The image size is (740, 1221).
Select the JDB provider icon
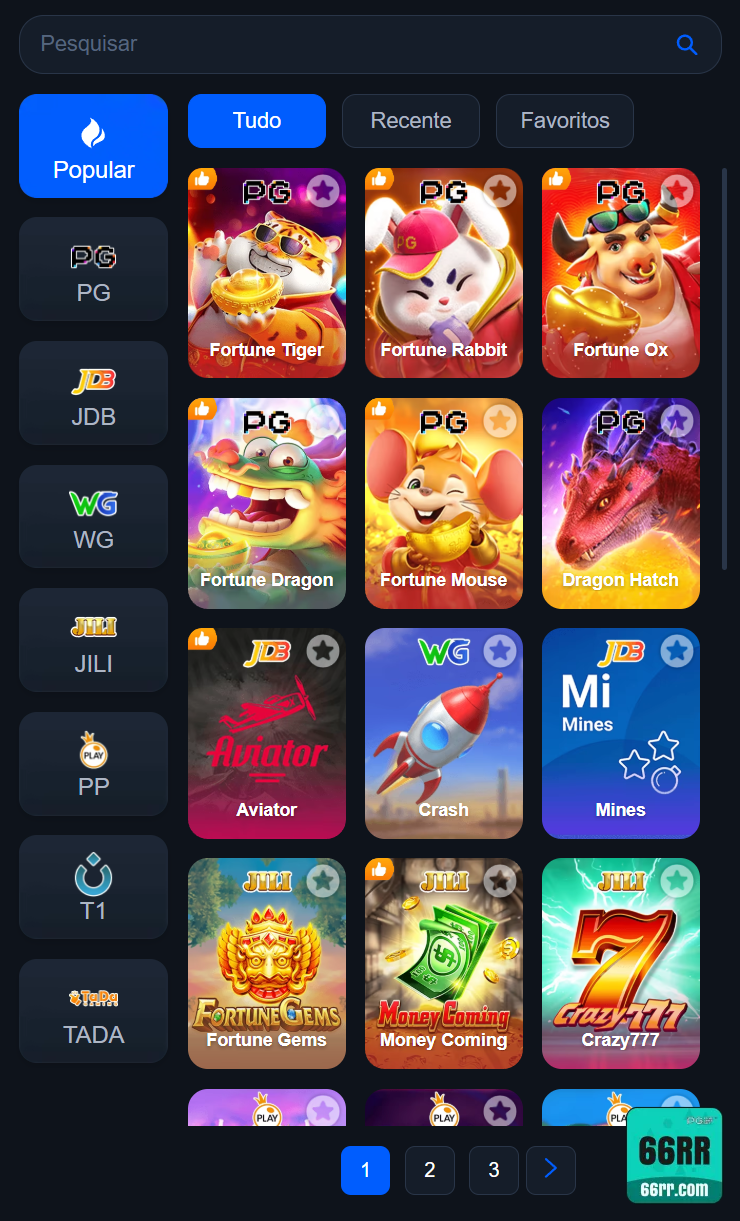click(93, 379)
